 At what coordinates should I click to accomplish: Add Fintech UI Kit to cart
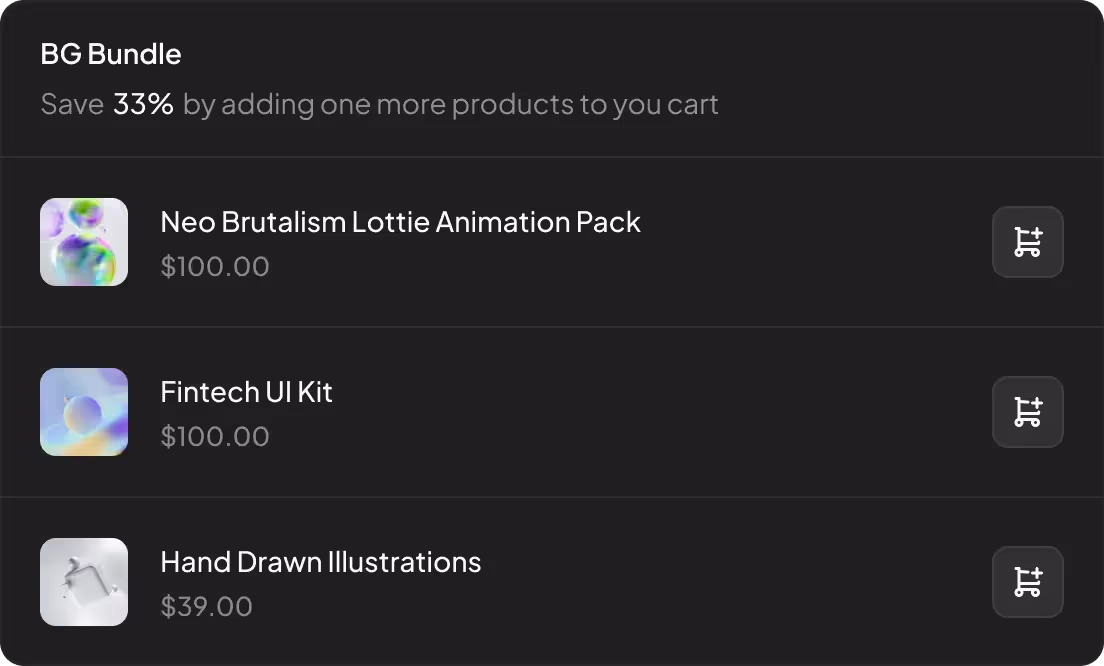1027,412
